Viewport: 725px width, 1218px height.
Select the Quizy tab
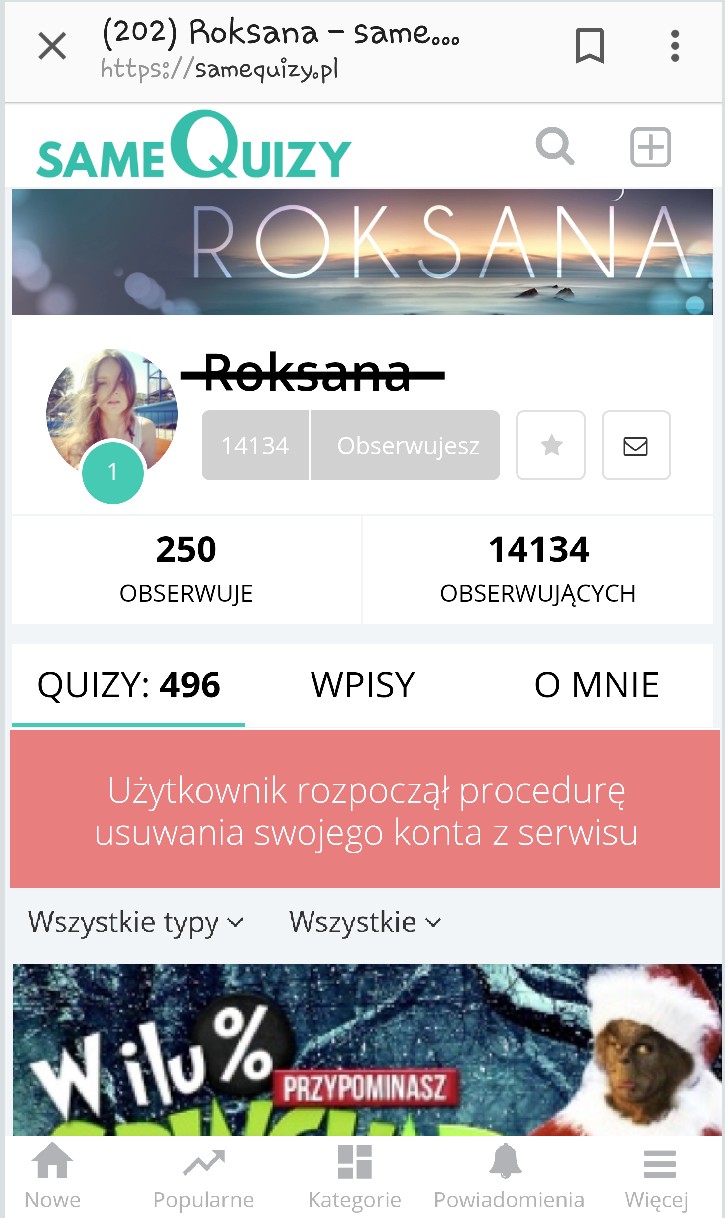[128, 685]
